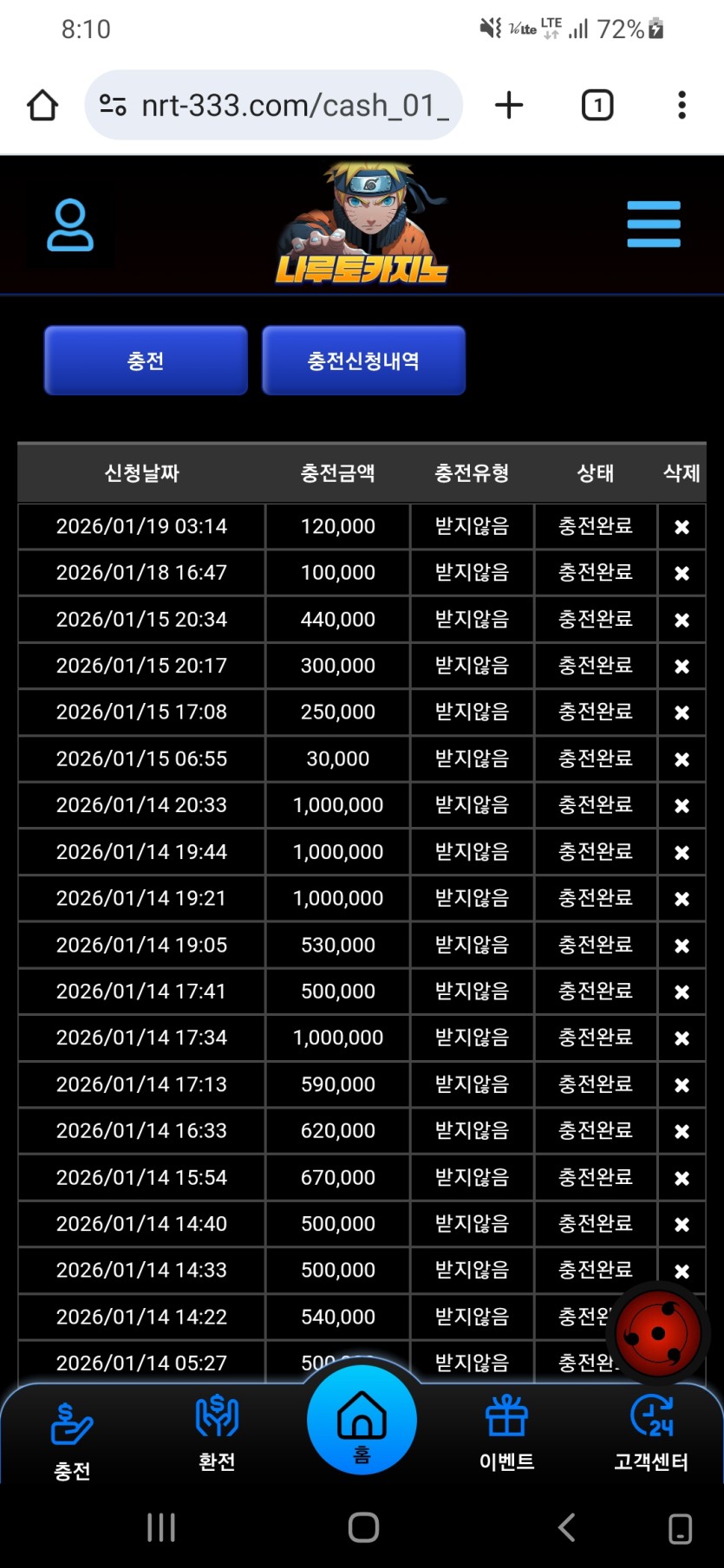
Task: Remove the 2026/01/15 20:34 record
Action: (x=682, y=620)
